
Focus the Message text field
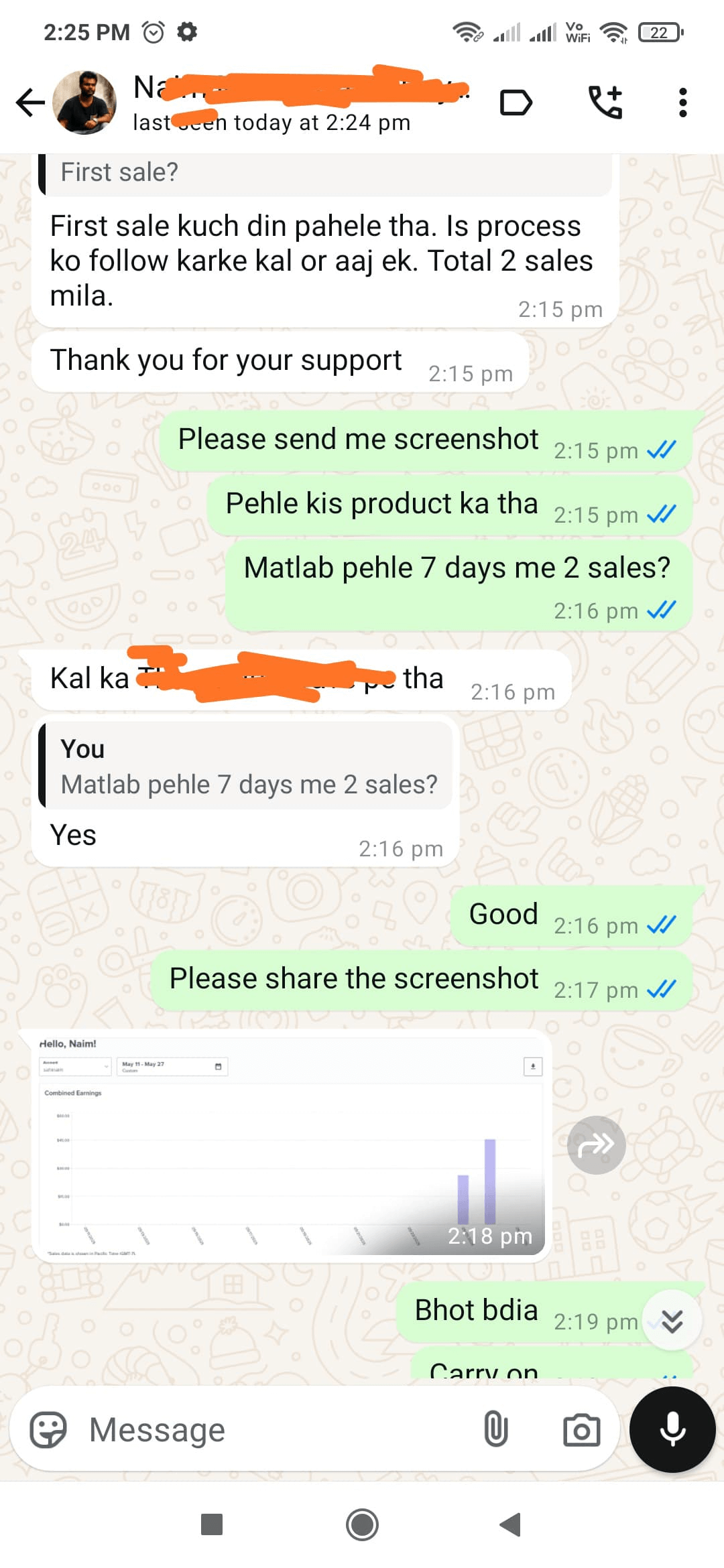pos(268,1430)
